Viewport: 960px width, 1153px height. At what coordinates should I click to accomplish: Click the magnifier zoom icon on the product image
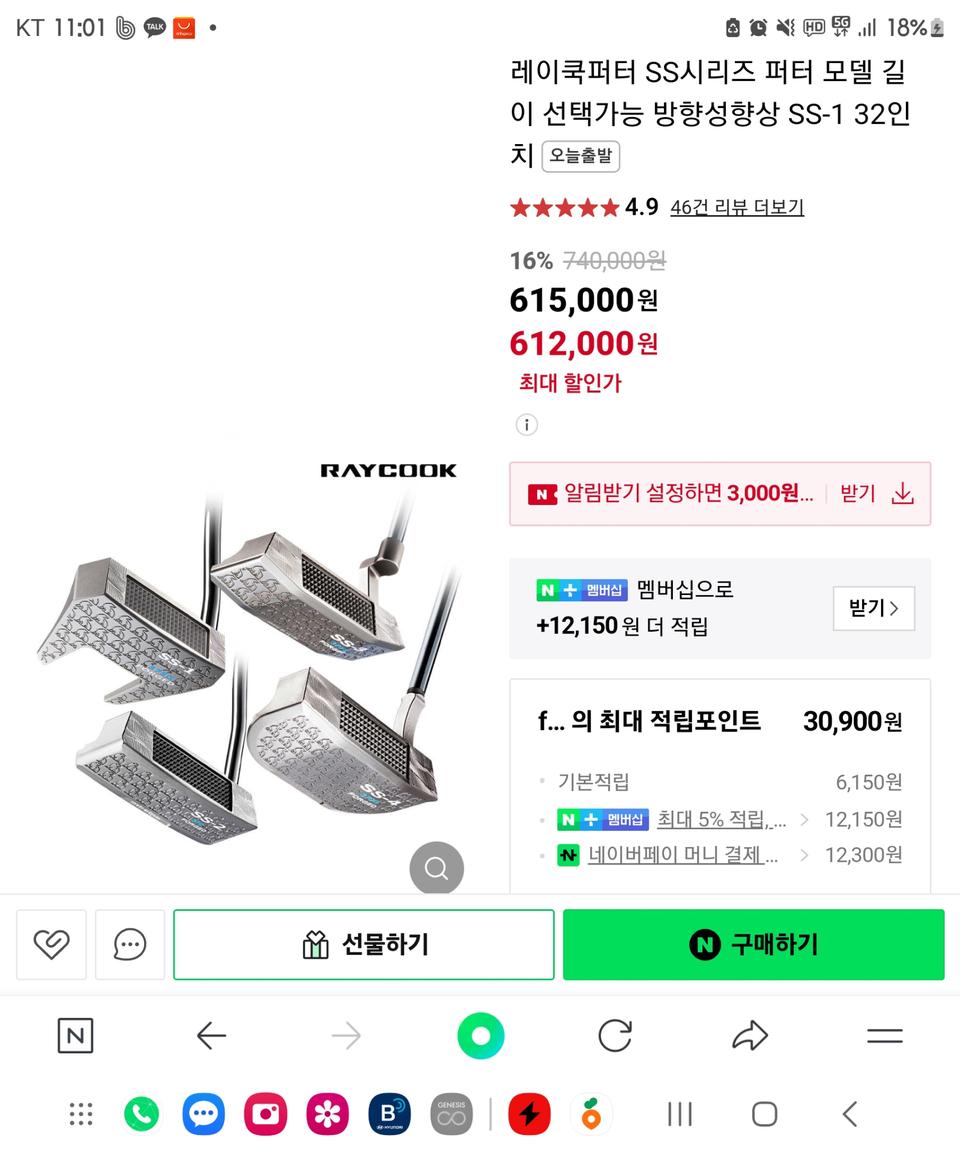[x=436, y=868]
